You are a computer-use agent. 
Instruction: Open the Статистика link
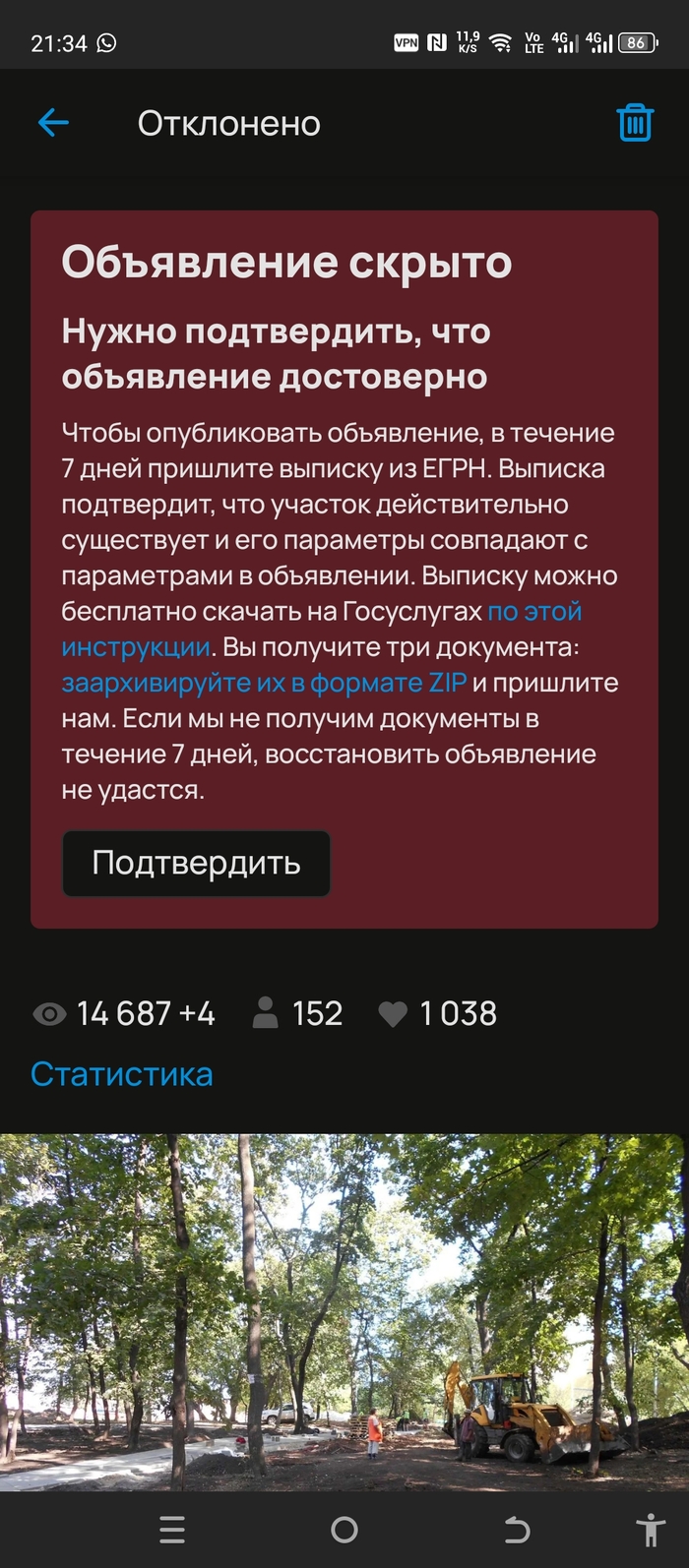pyautogui.click(x=121, y=1073)
